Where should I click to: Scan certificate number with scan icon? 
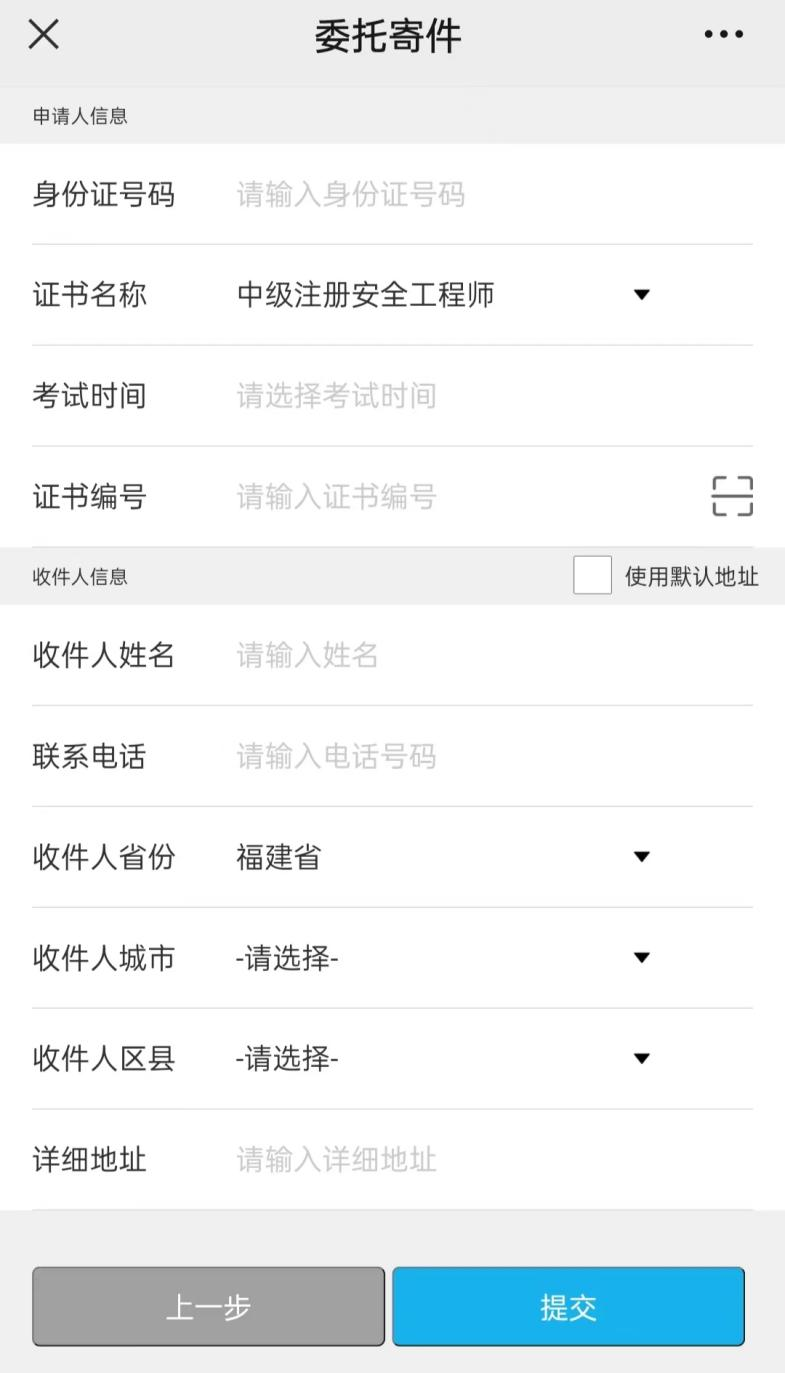click(x=732, y=496)
